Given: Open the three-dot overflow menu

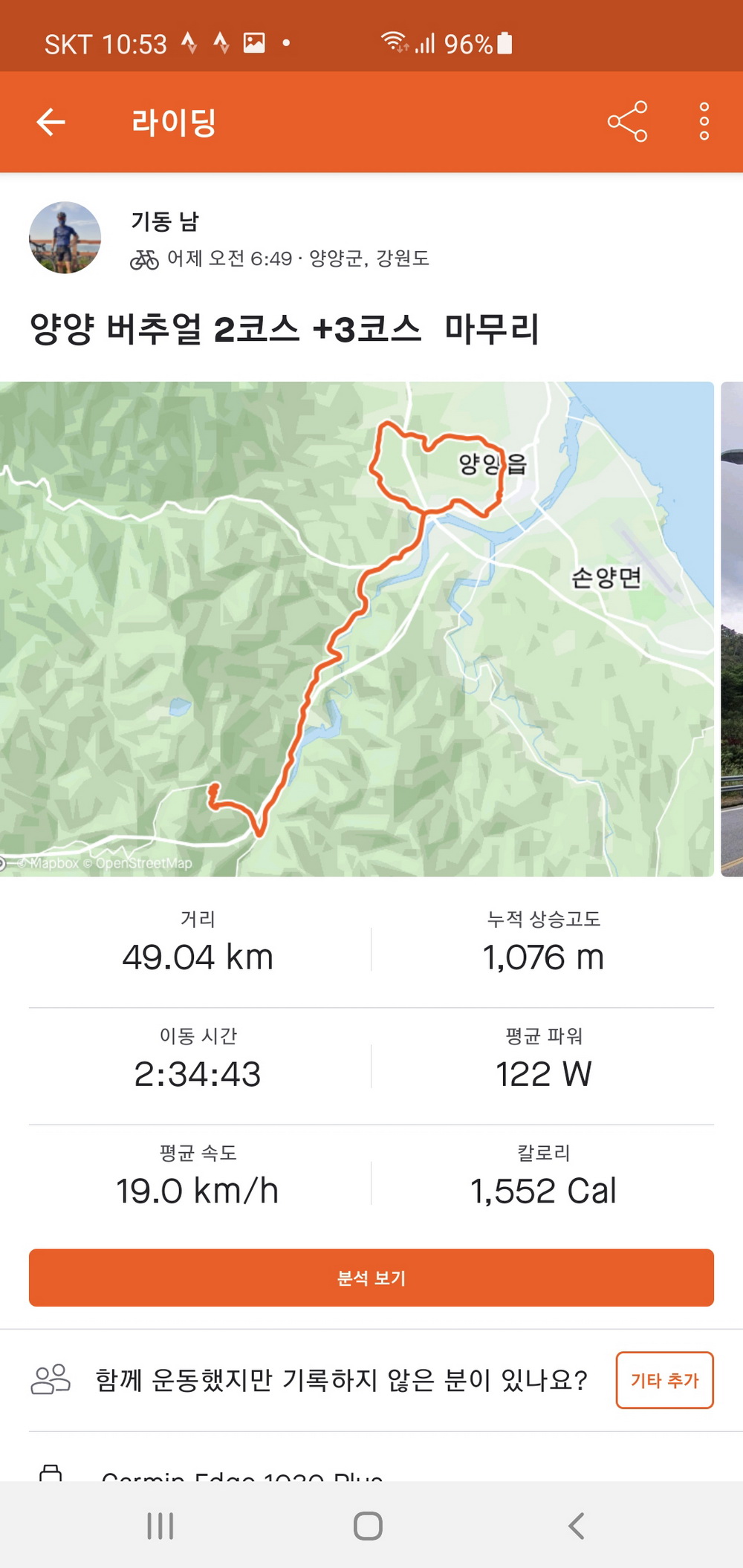Looking at the screenshot, I should 704,122.
